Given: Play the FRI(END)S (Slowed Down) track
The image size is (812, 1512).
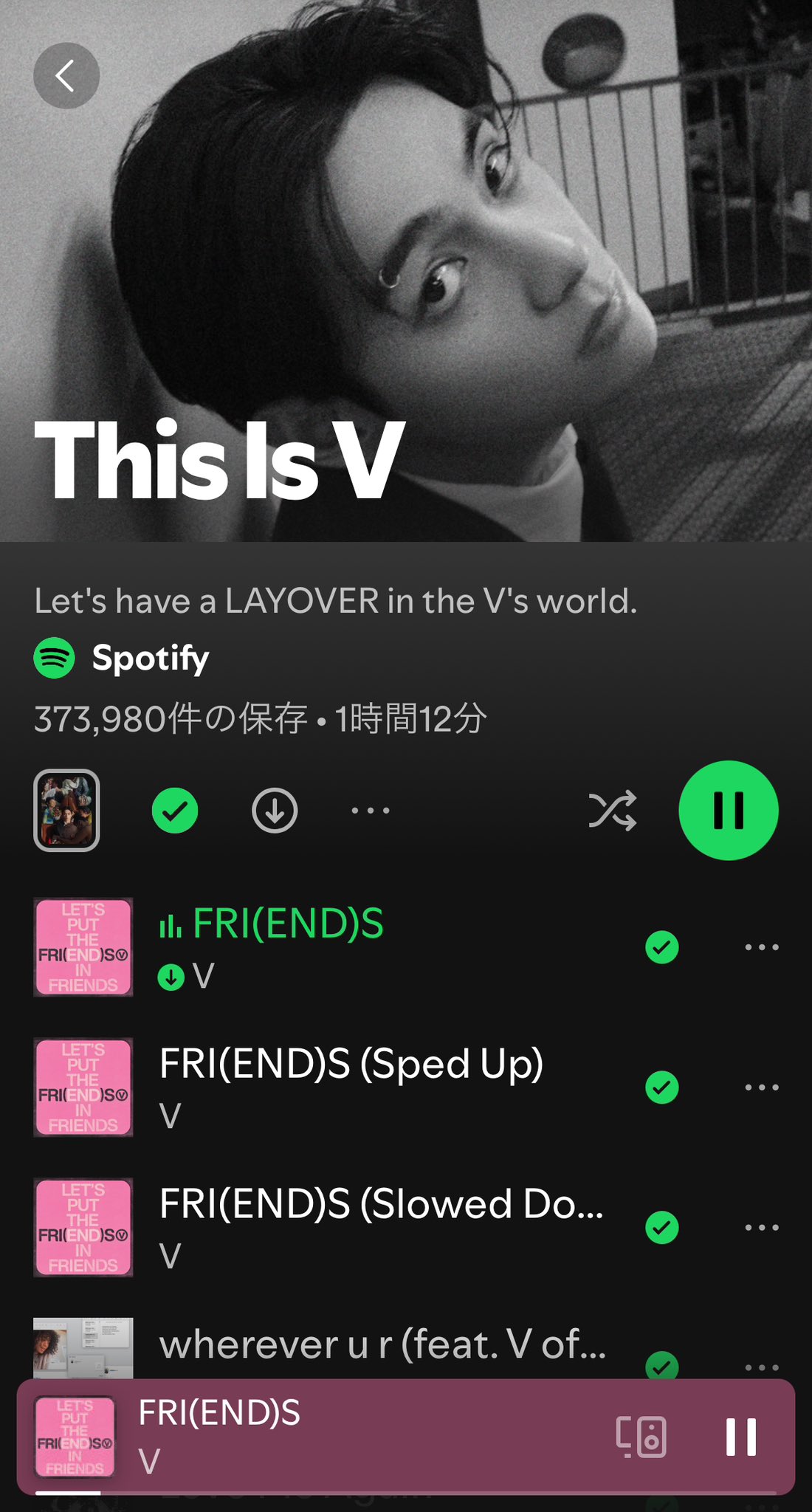Looking at the screenshot, I should tap(381, 1227).
